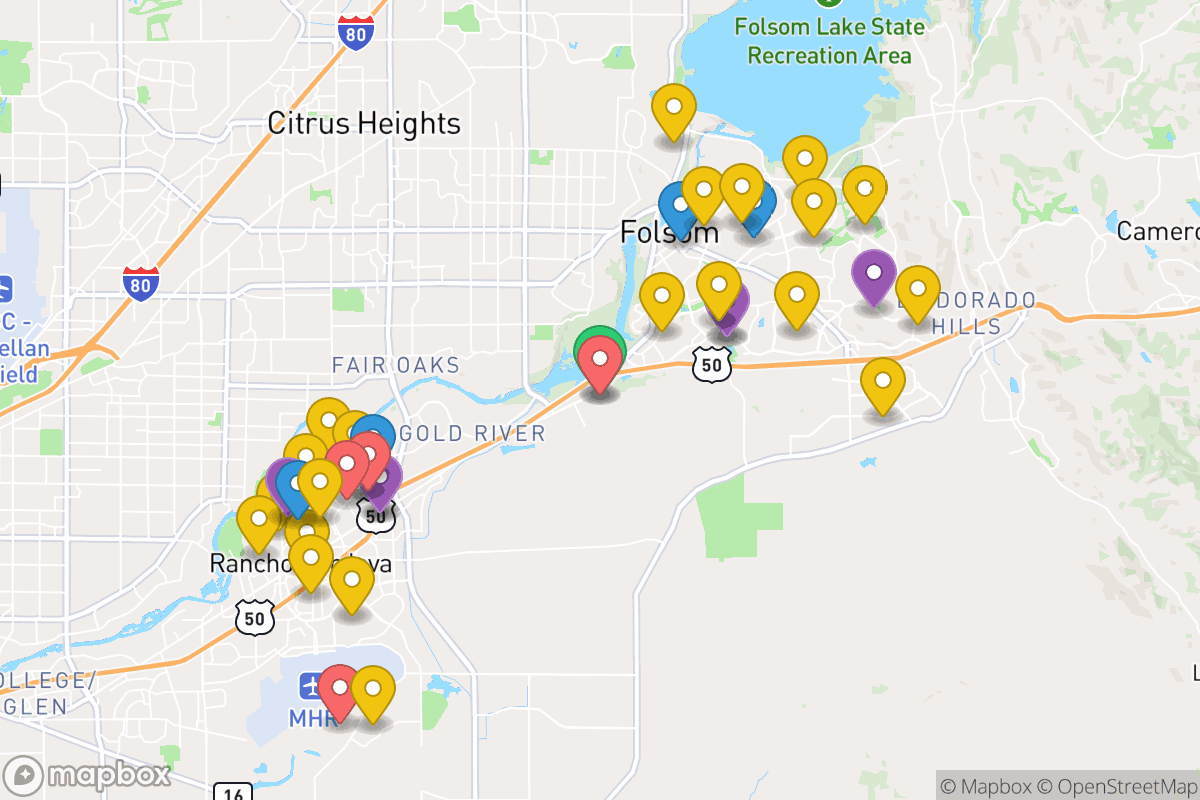Tap the red pin at MHR airport
Image resolution: width=1200 pixels, height=800 pixels.
pyautogui.click(x=340, y=689)
